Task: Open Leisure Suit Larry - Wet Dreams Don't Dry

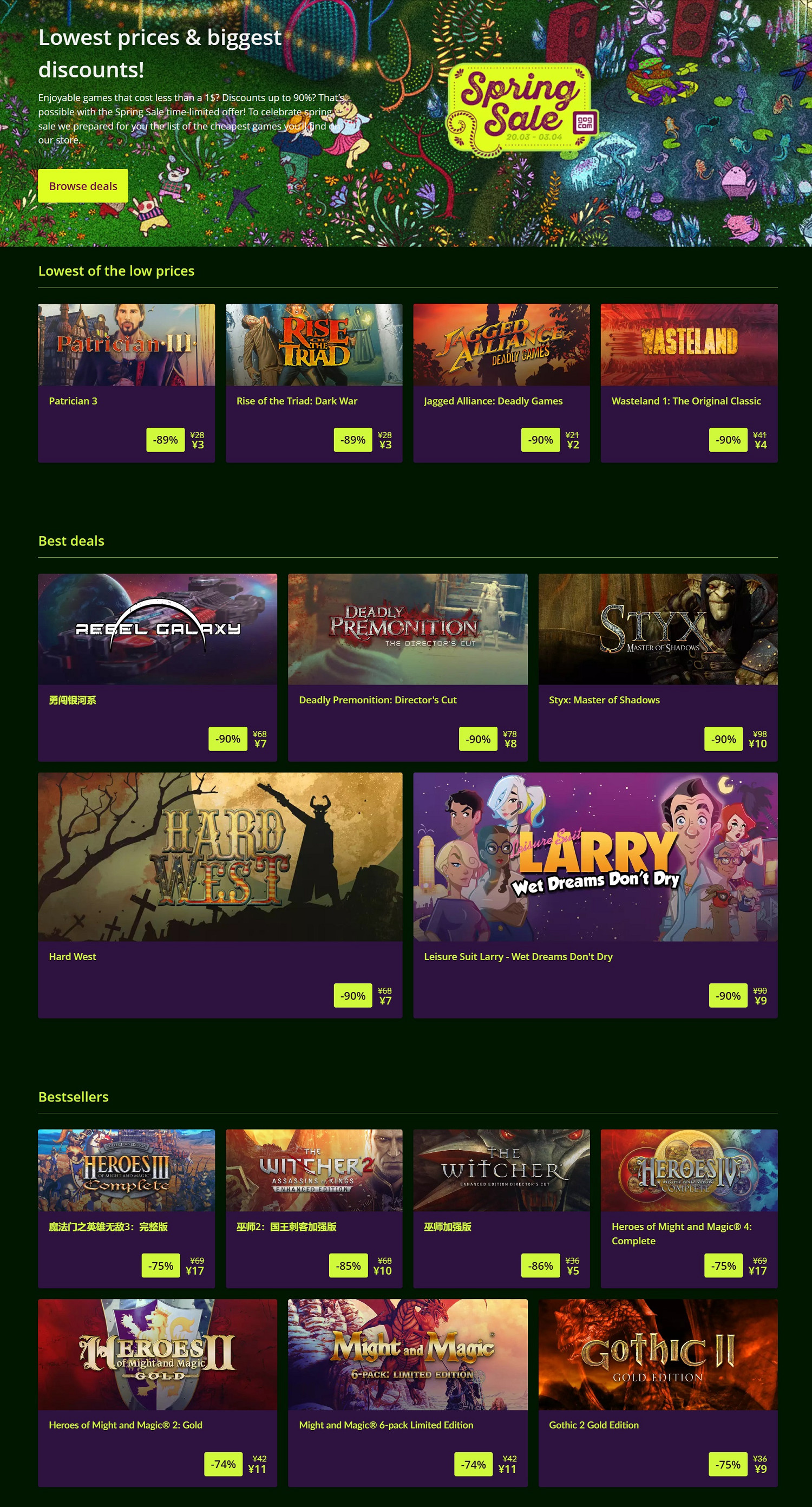Action: coord(595,894)
